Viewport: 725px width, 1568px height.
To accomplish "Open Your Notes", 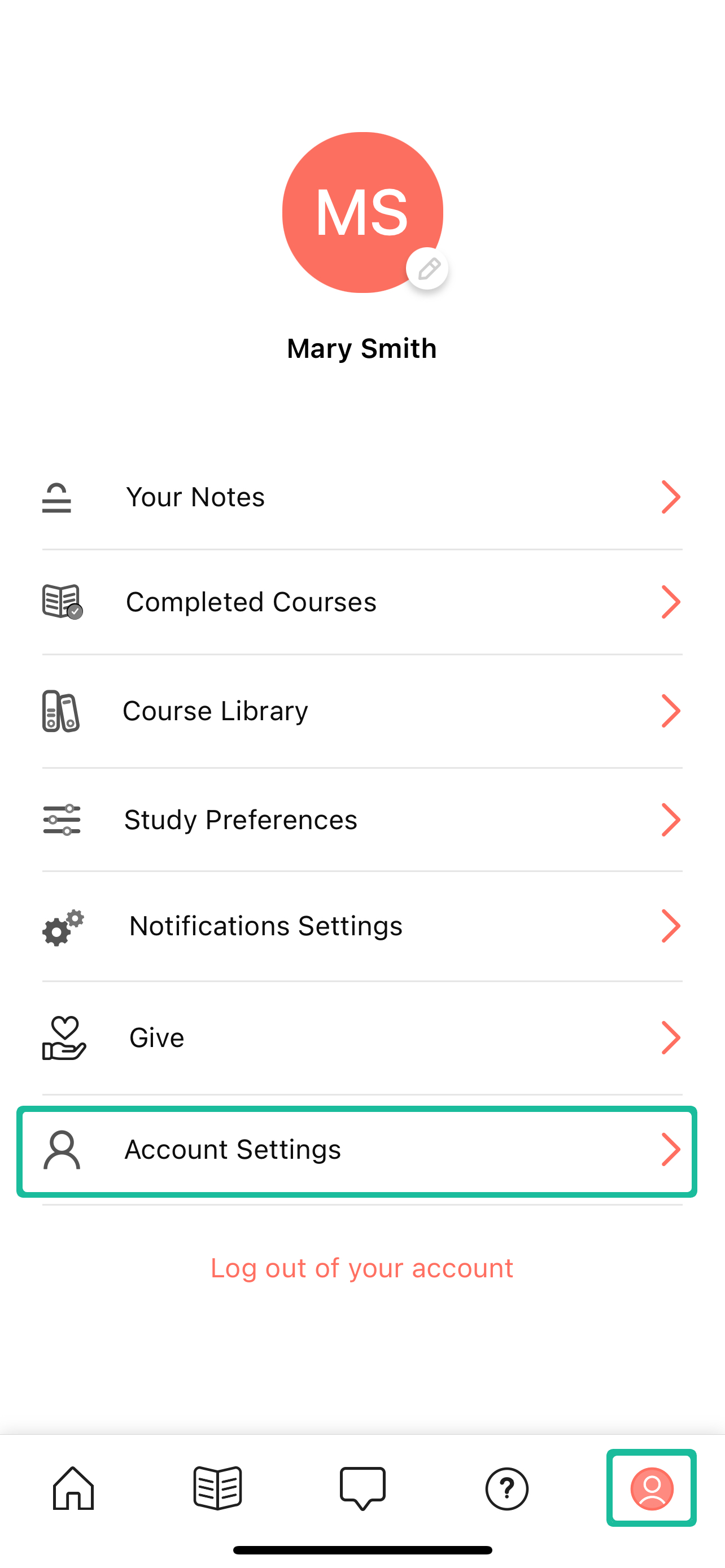I will [x=361, y=497].
